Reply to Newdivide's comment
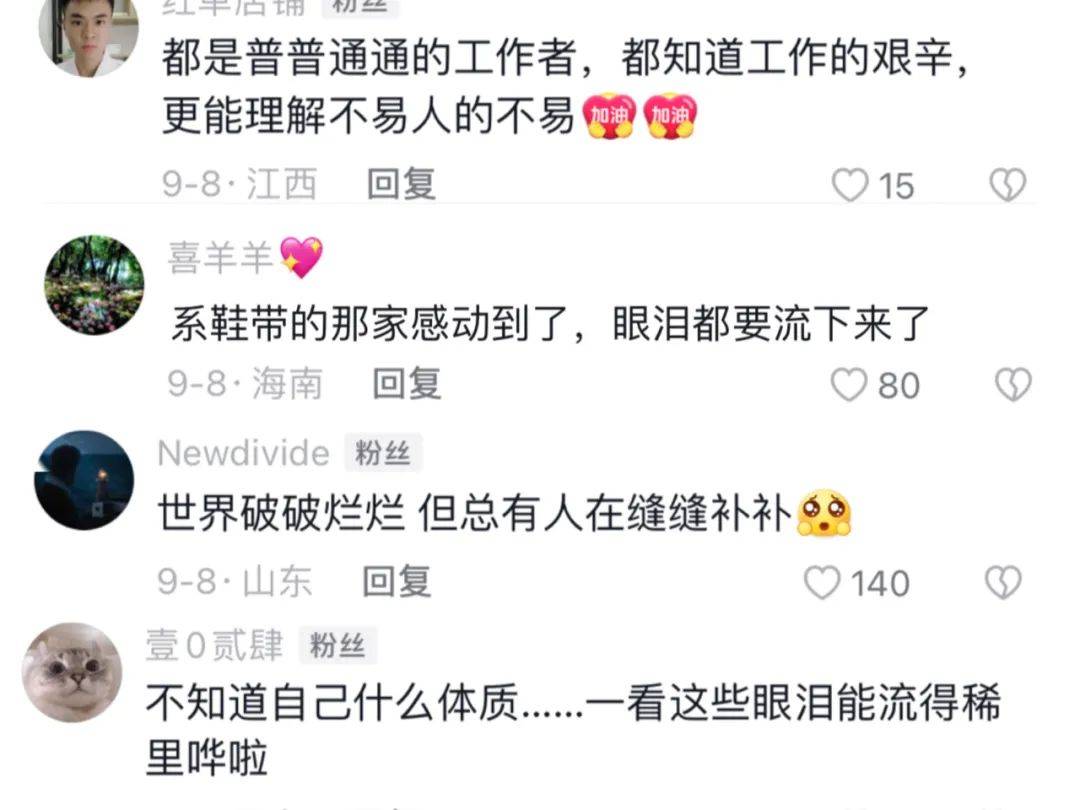The image size is (1080, 810). 397,582
